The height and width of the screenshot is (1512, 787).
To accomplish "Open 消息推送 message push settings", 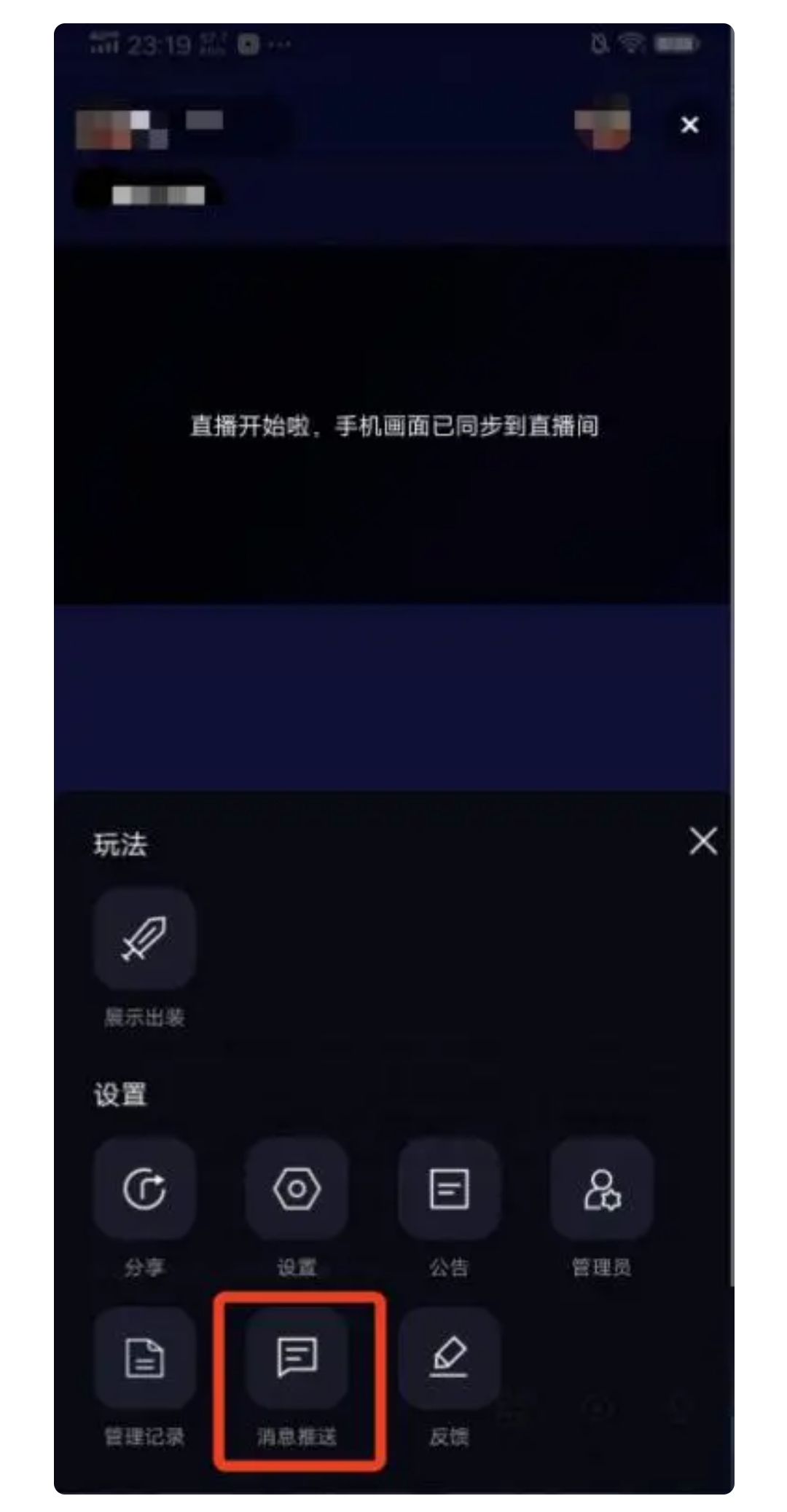I will click(297, 1358).
